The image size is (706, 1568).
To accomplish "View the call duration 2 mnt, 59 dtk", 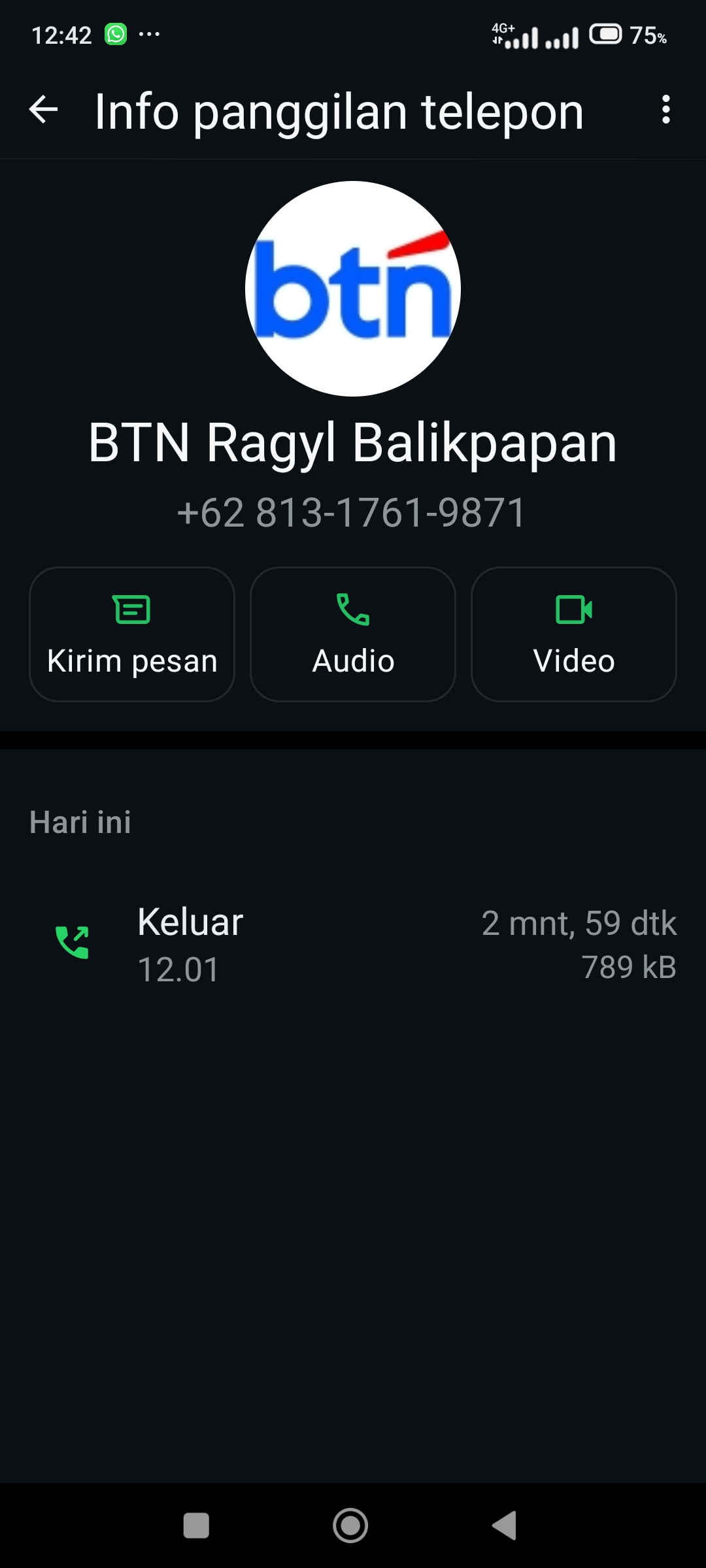I will (x=579, y=923).
